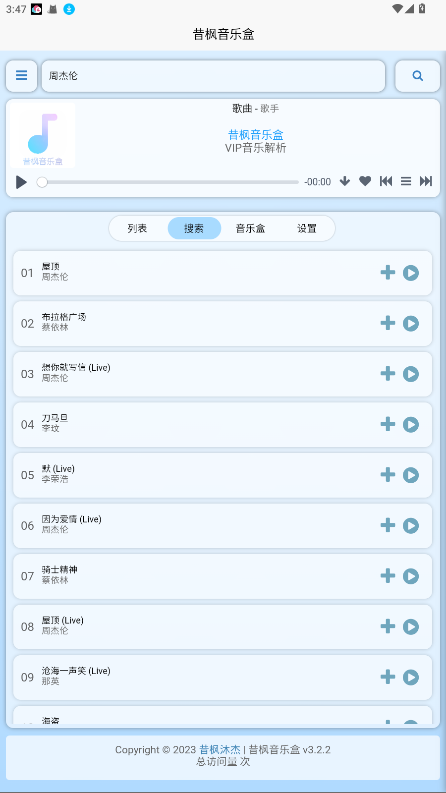Download the current song with the arrow icon
Viewport: 446px width, 793px height.
(345, 181)
